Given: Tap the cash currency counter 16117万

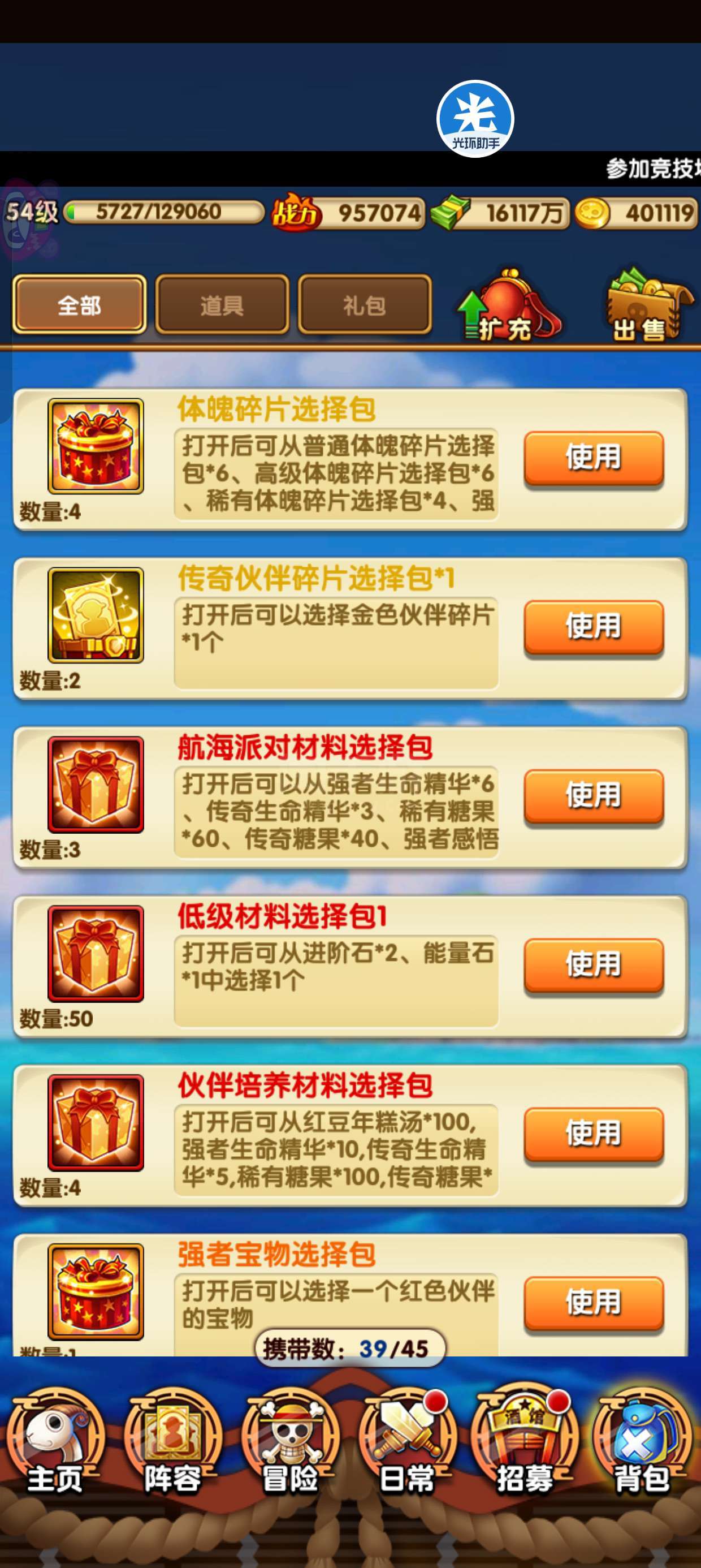Looking at the screenshot, I should click(x=500, y=213).
